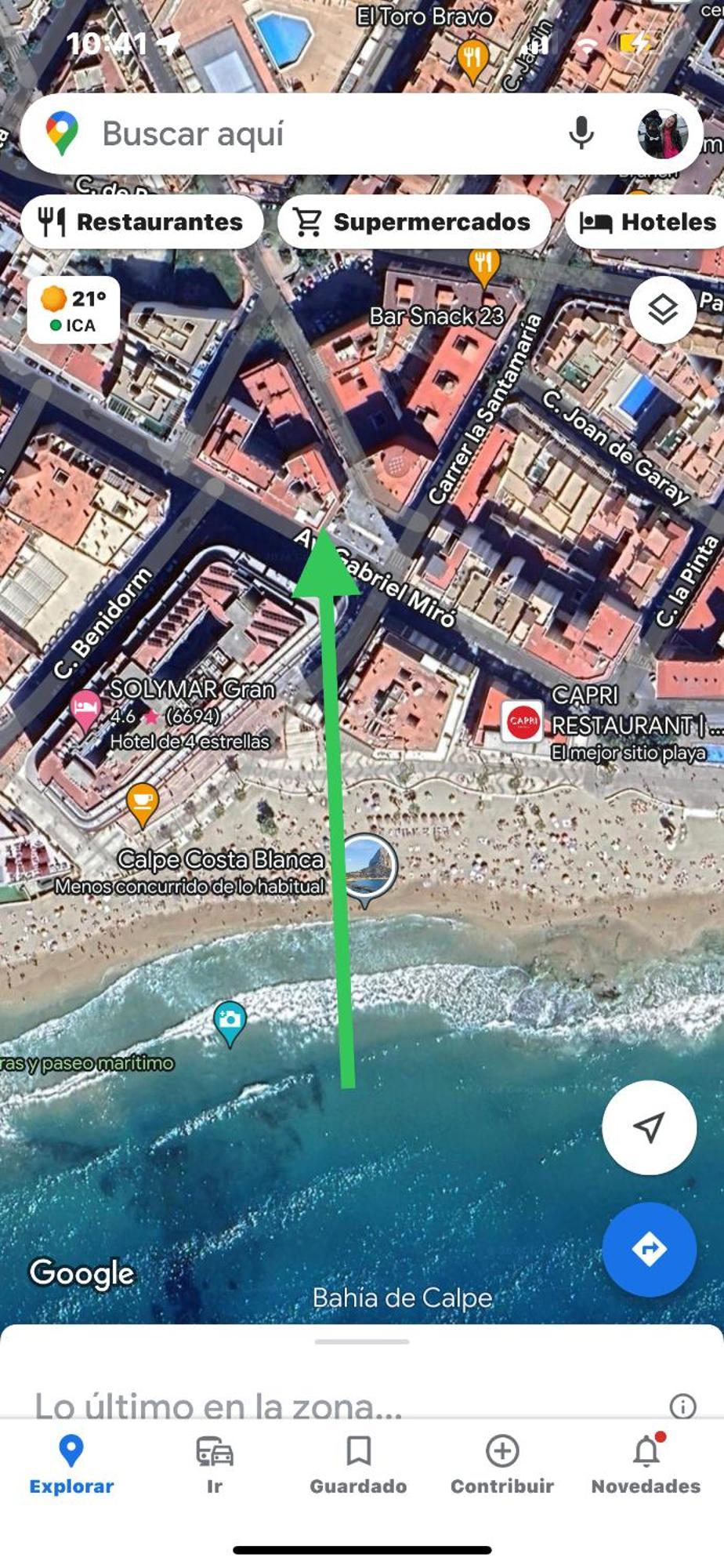Switch to the Novedades tab

[x=646, y=1465]
